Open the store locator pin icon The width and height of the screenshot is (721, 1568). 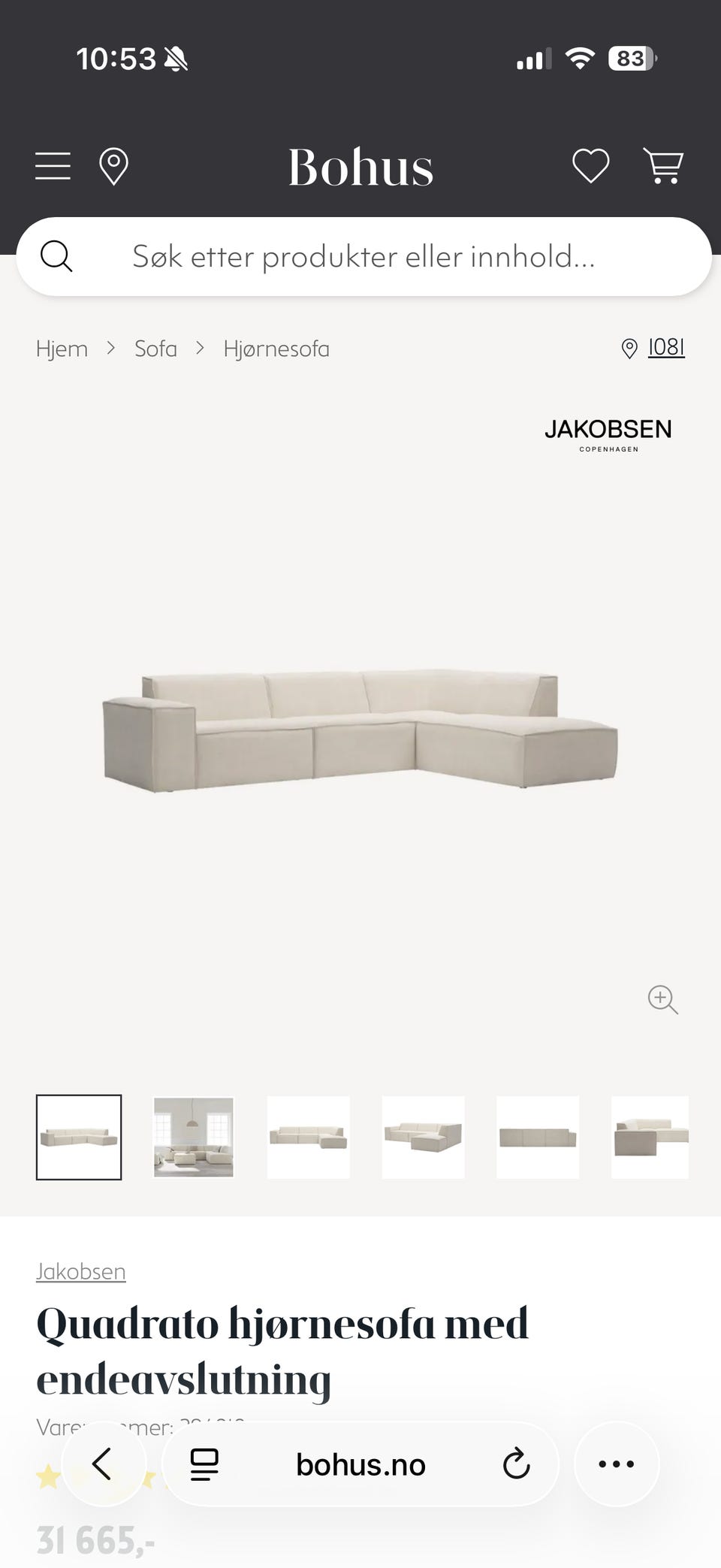[x=113, y=166]
